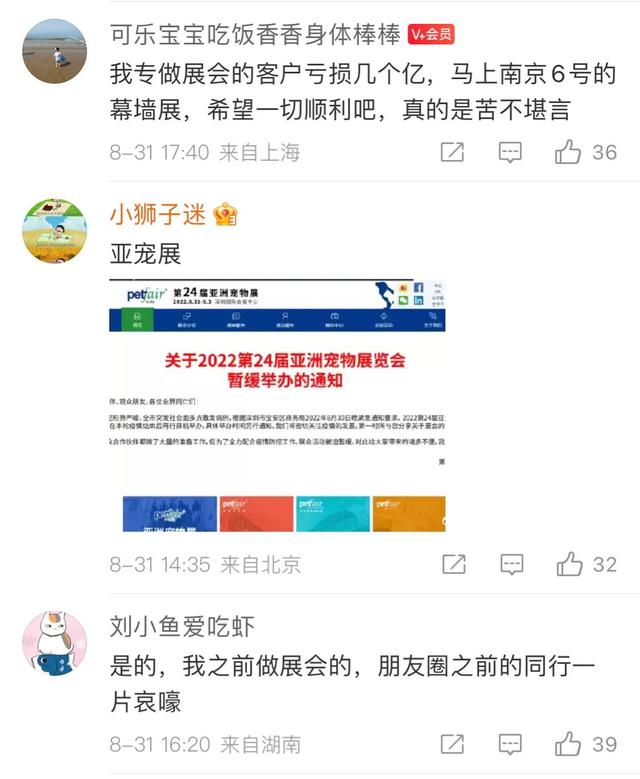
Task: Reply to 小狮子迷's comment
Action: pos(511,564)
